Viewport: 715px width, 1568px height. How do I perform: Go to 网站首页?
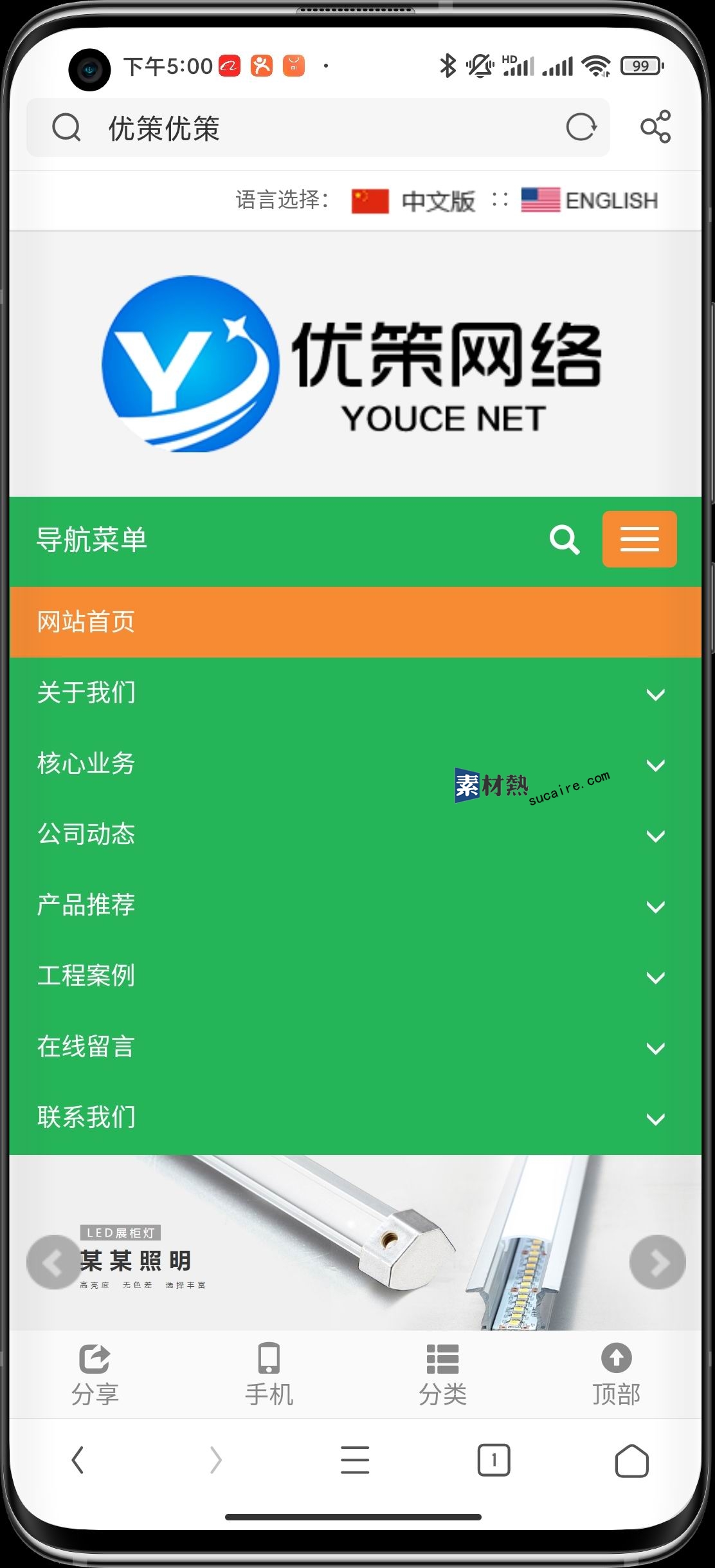coord(86,622)
